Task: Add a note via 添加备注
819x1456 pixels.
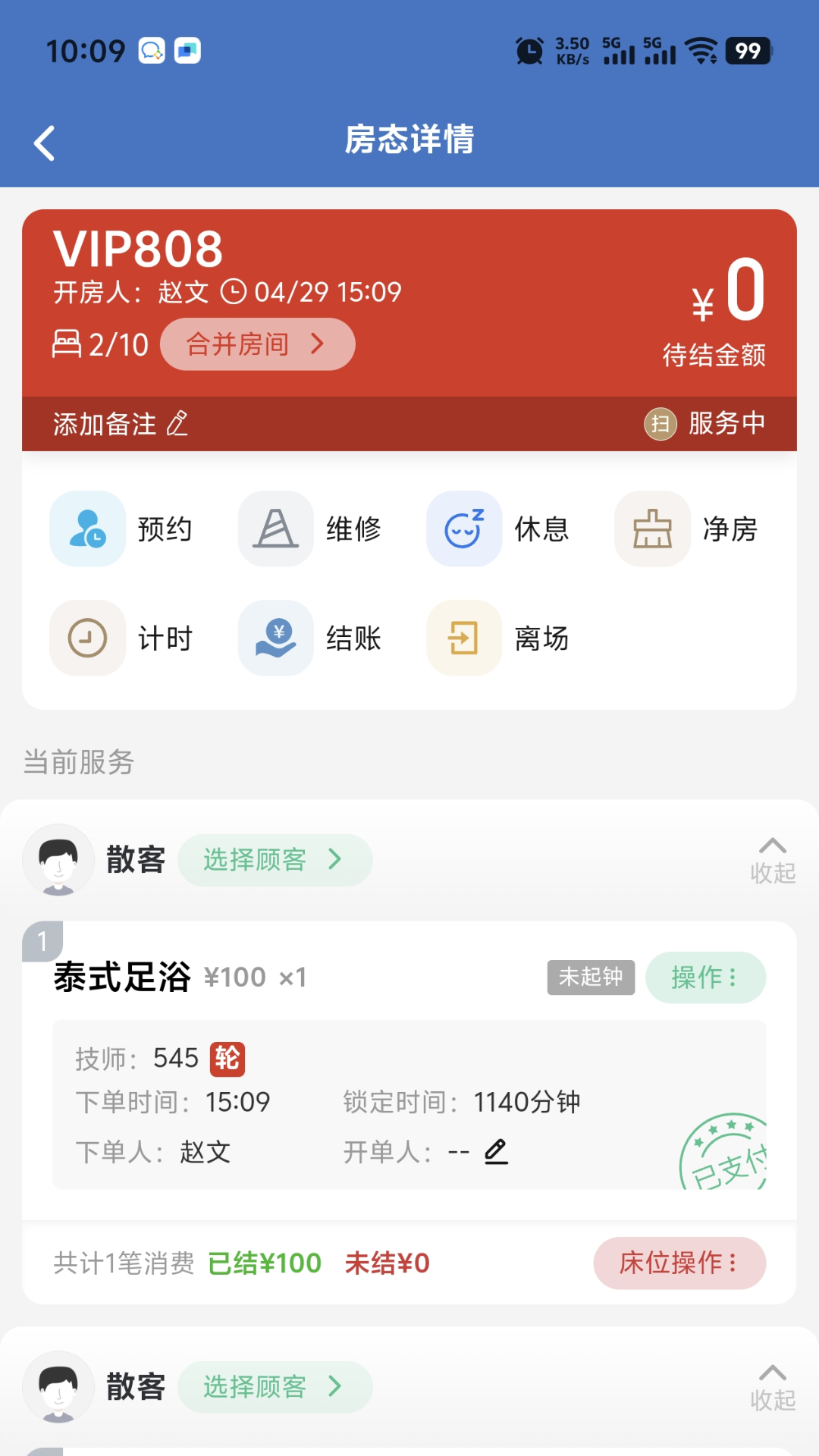Action: (120, 424)
